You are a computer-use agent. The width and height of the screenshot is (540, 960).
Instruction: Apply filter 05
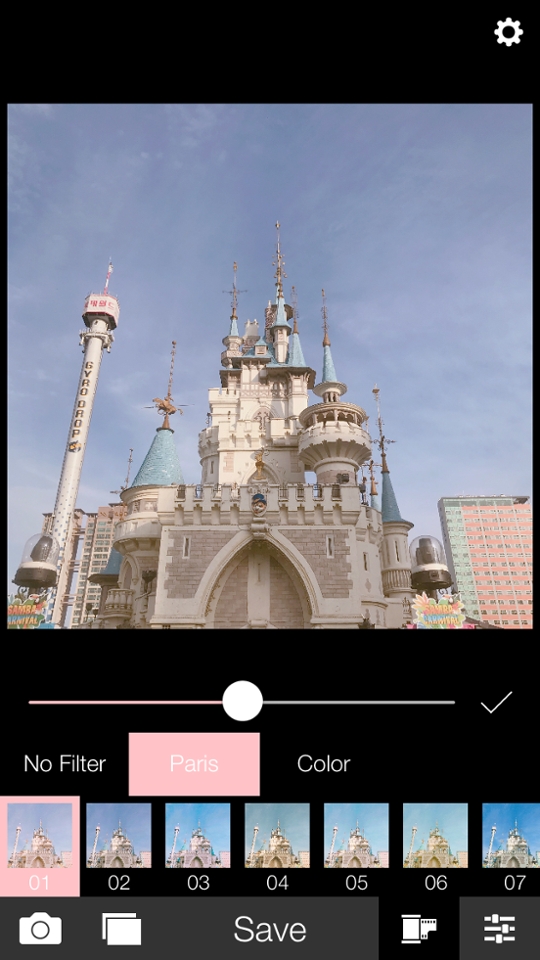[356, 846]
